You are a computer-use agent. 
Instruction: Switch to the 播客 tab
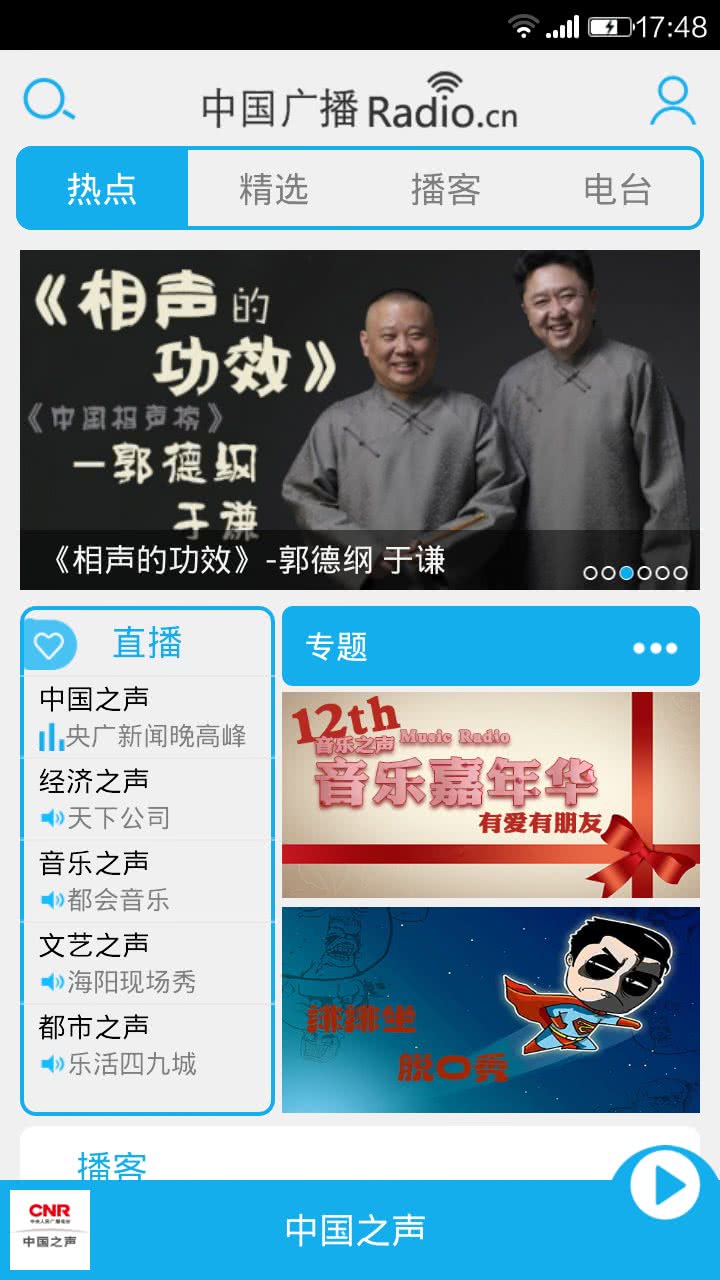coord(445,189)
